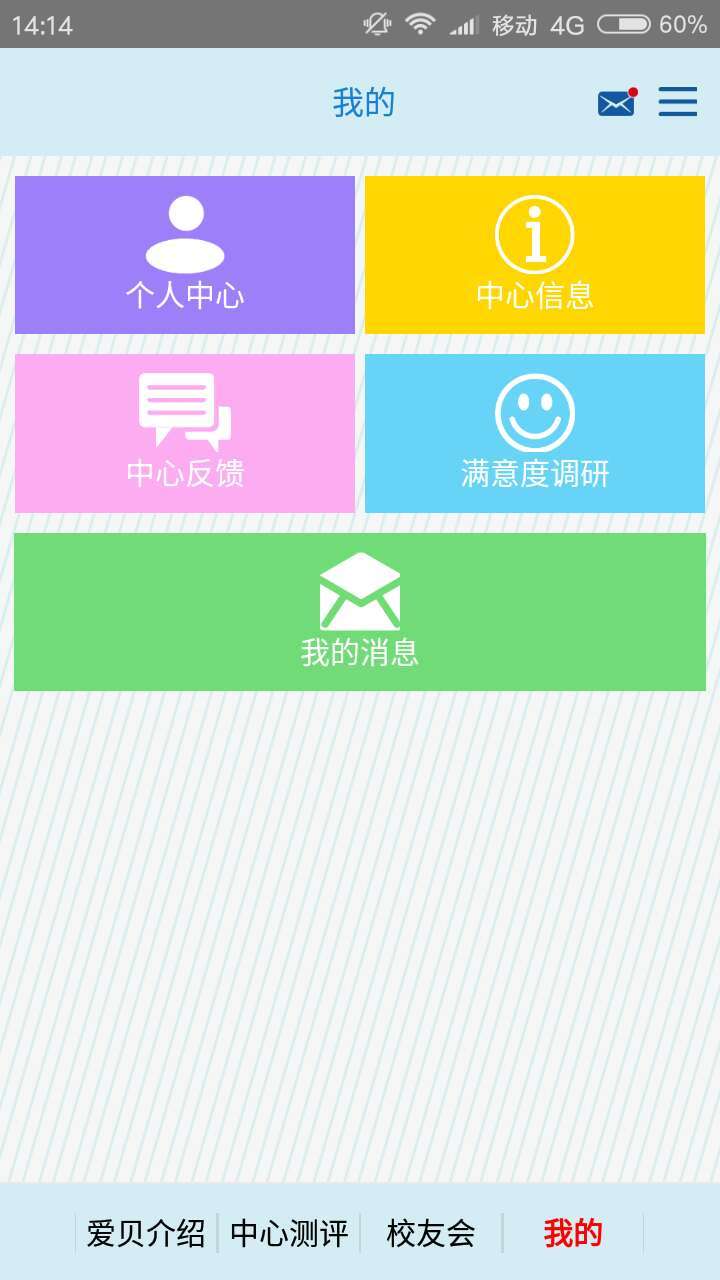This screenshot has width=720, height=1280.
Task: Open the hamburger menu
Action: tap(677, 102)
